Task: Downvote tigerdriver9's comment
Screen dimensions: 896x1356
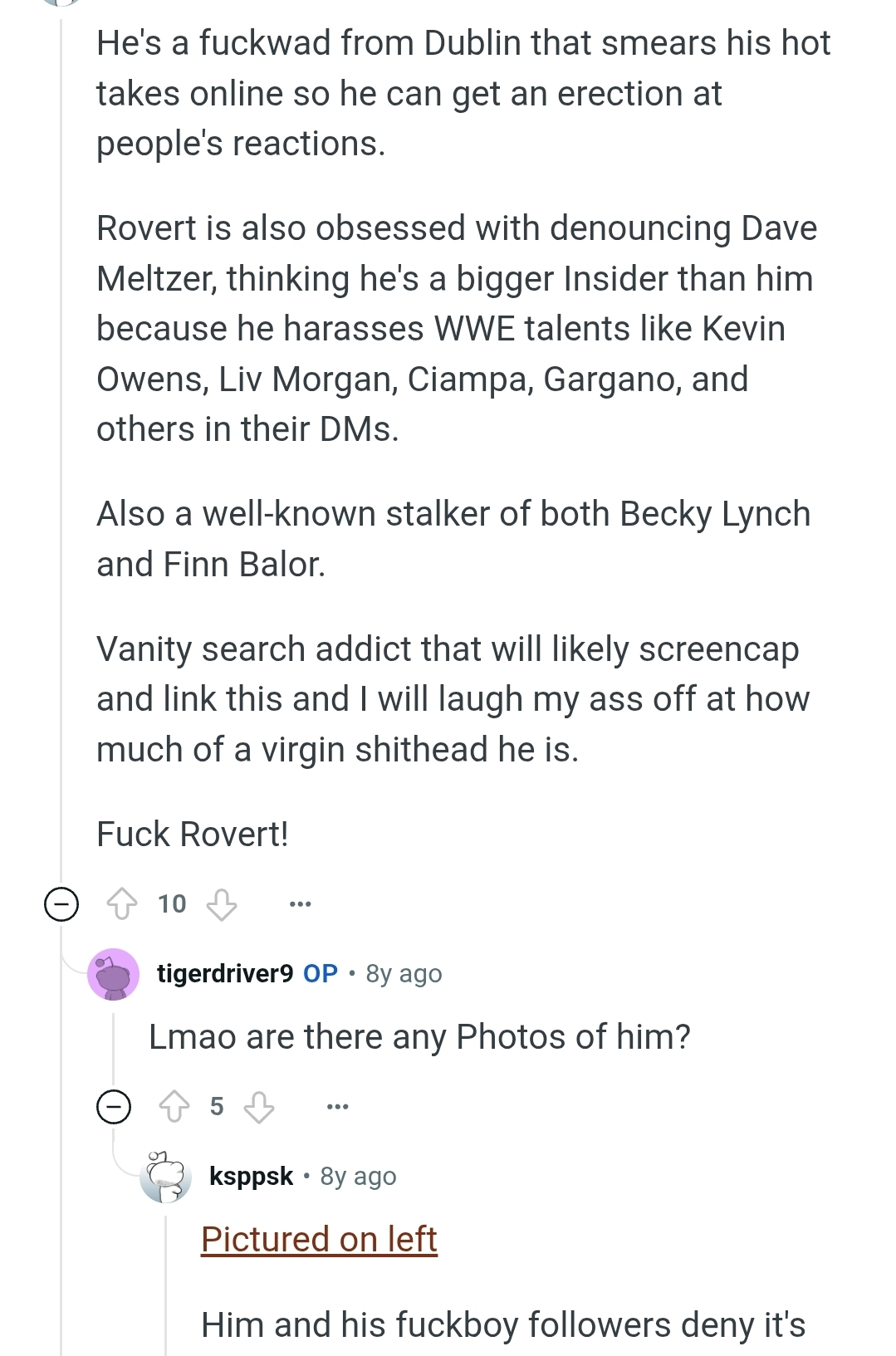Action: click(x=259, y=1106)
